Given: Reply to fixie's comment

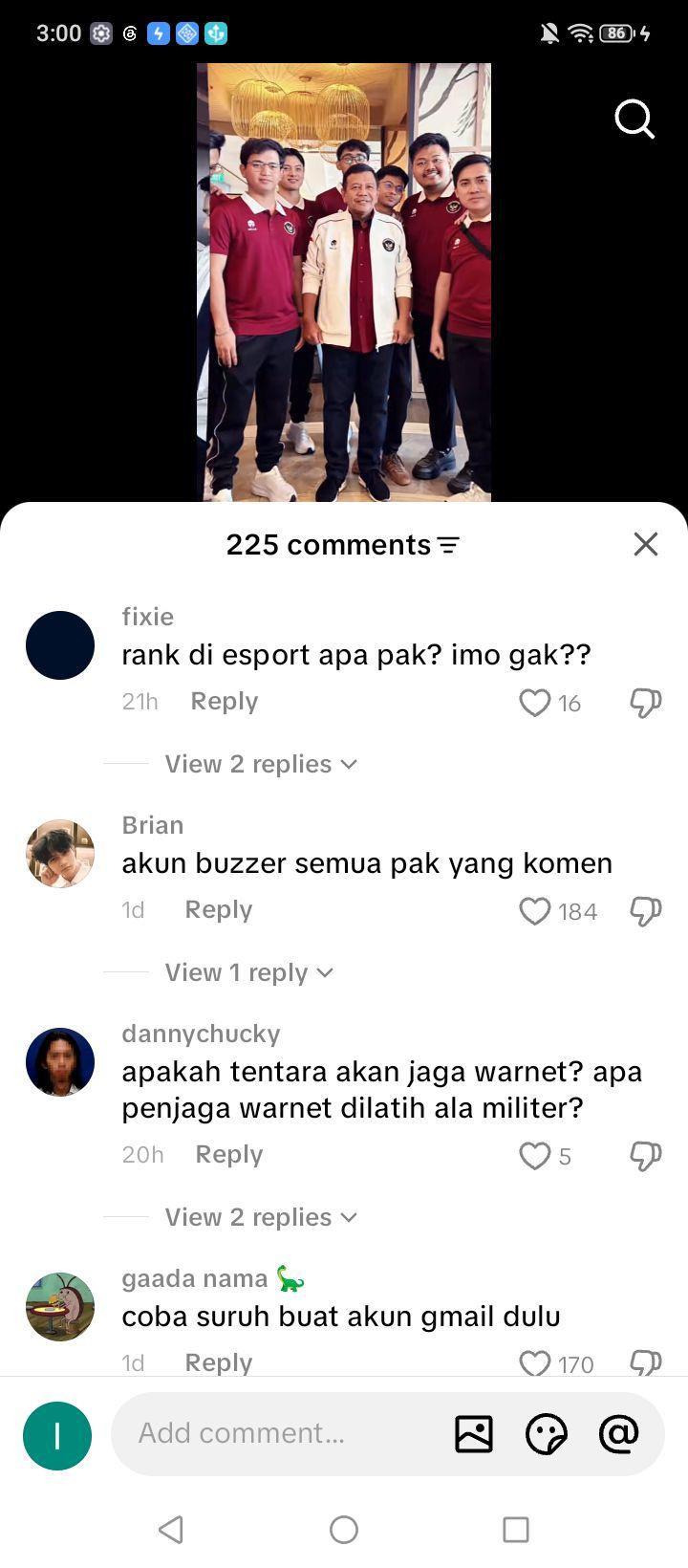Looking at the screenshot, I should click(225, 701).
